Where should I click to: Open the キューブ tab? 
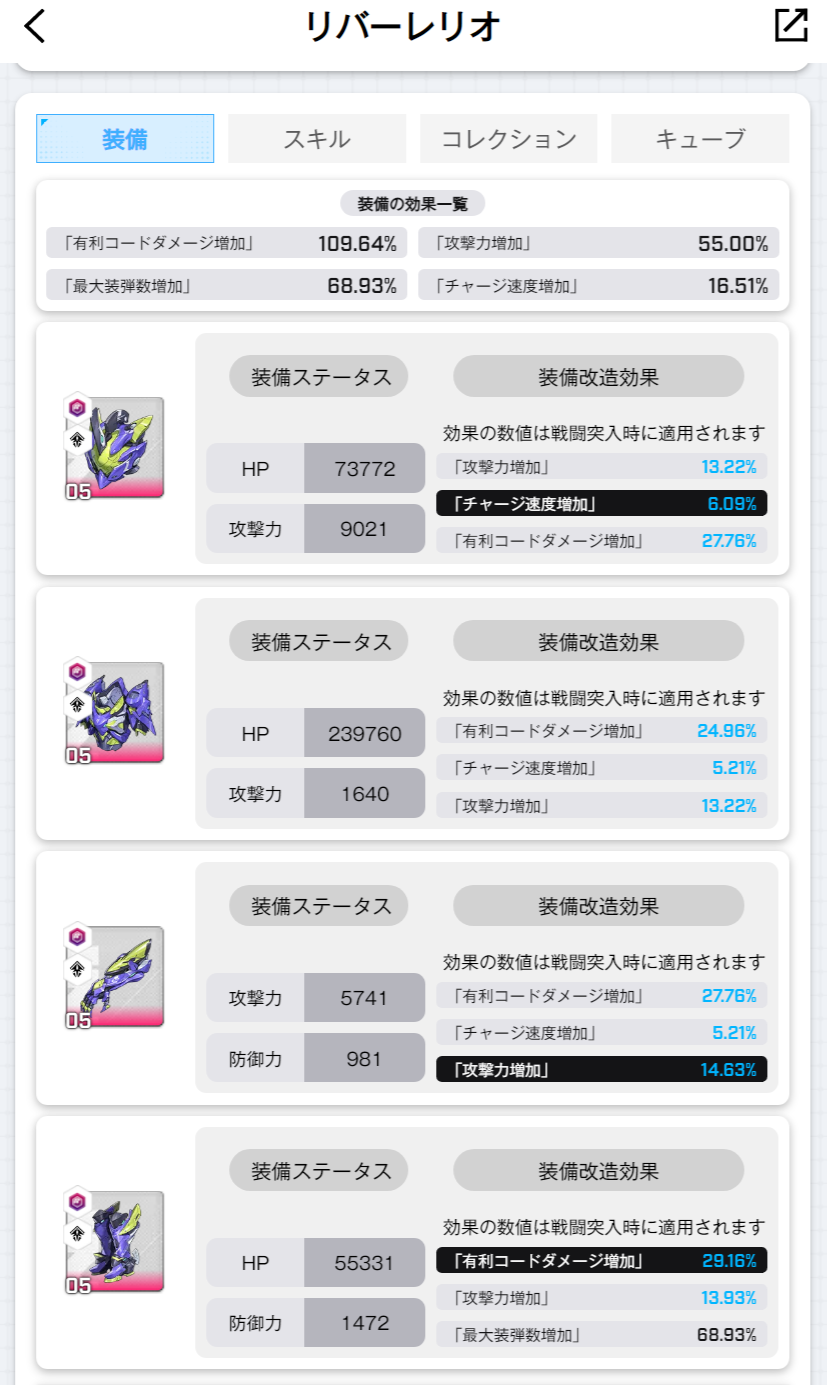(699, 139)
